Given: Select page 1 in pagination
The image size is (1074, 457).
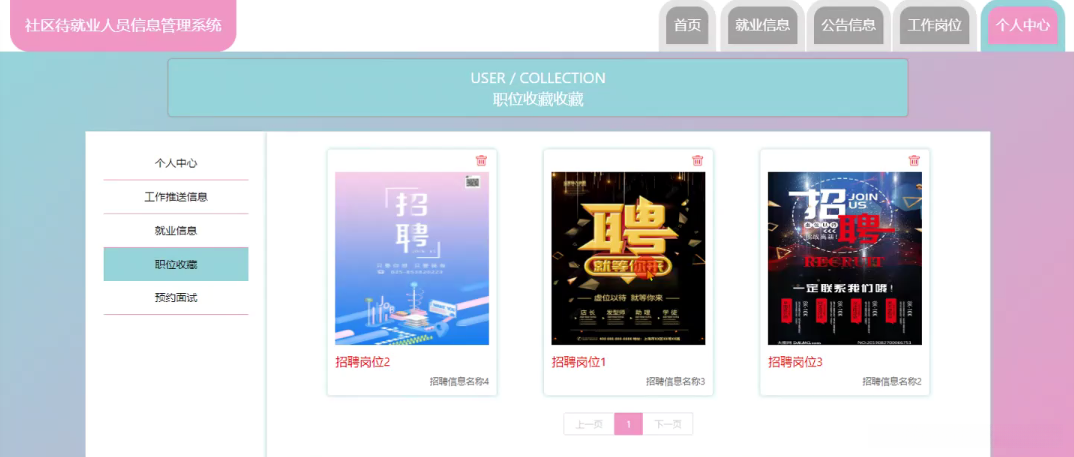Looking at the screenshot, I should (628, 424).
